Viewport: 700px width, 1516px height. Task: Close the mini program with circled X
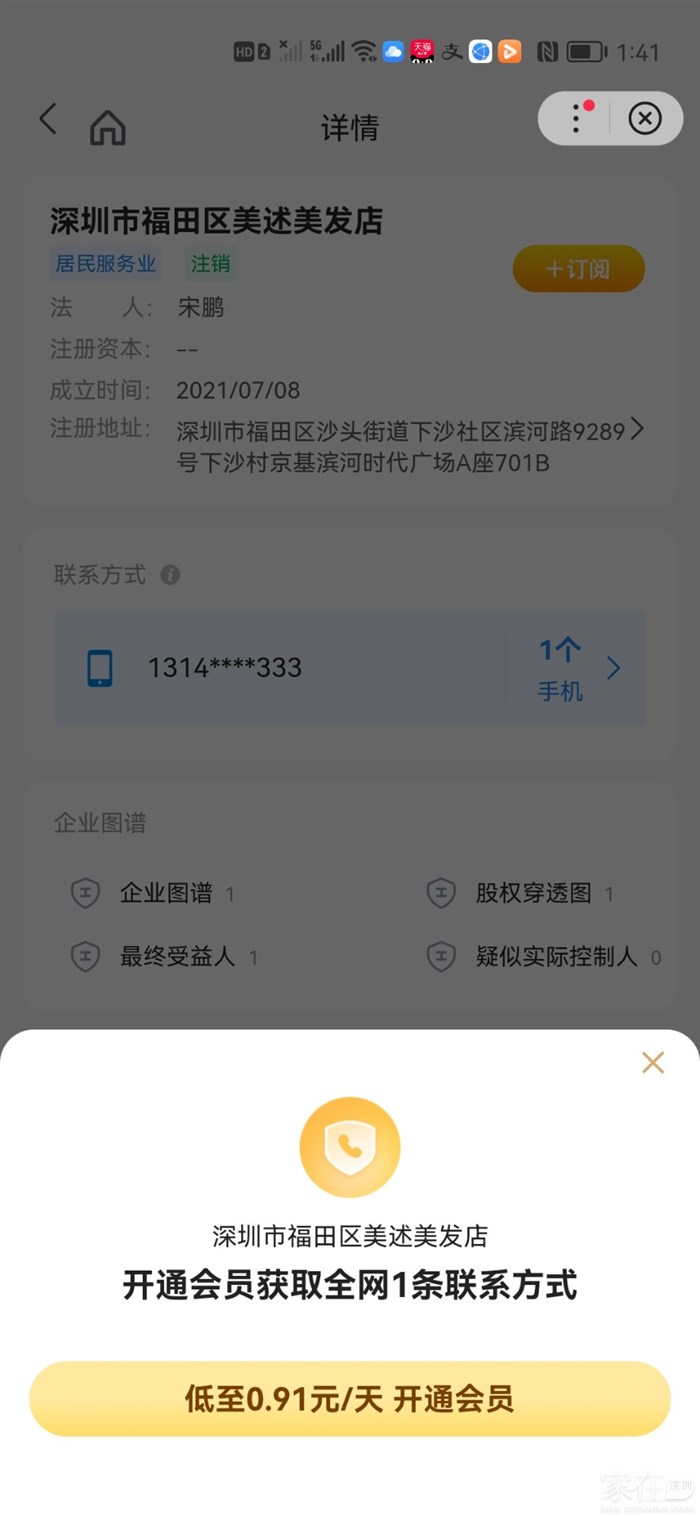pos(645,119)
